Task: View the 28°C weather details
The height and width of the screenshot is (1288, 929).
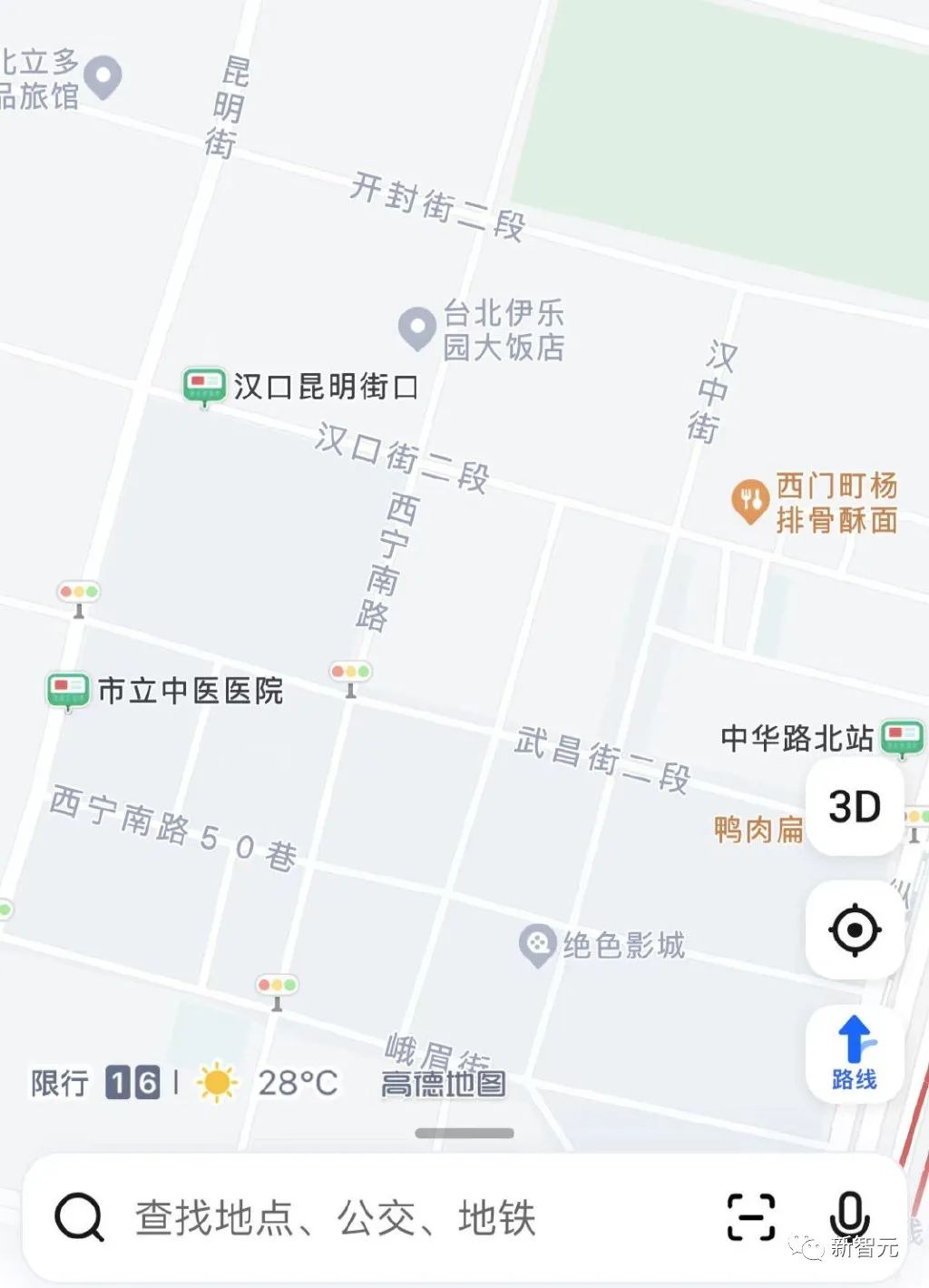Action: pos(269,1083)
